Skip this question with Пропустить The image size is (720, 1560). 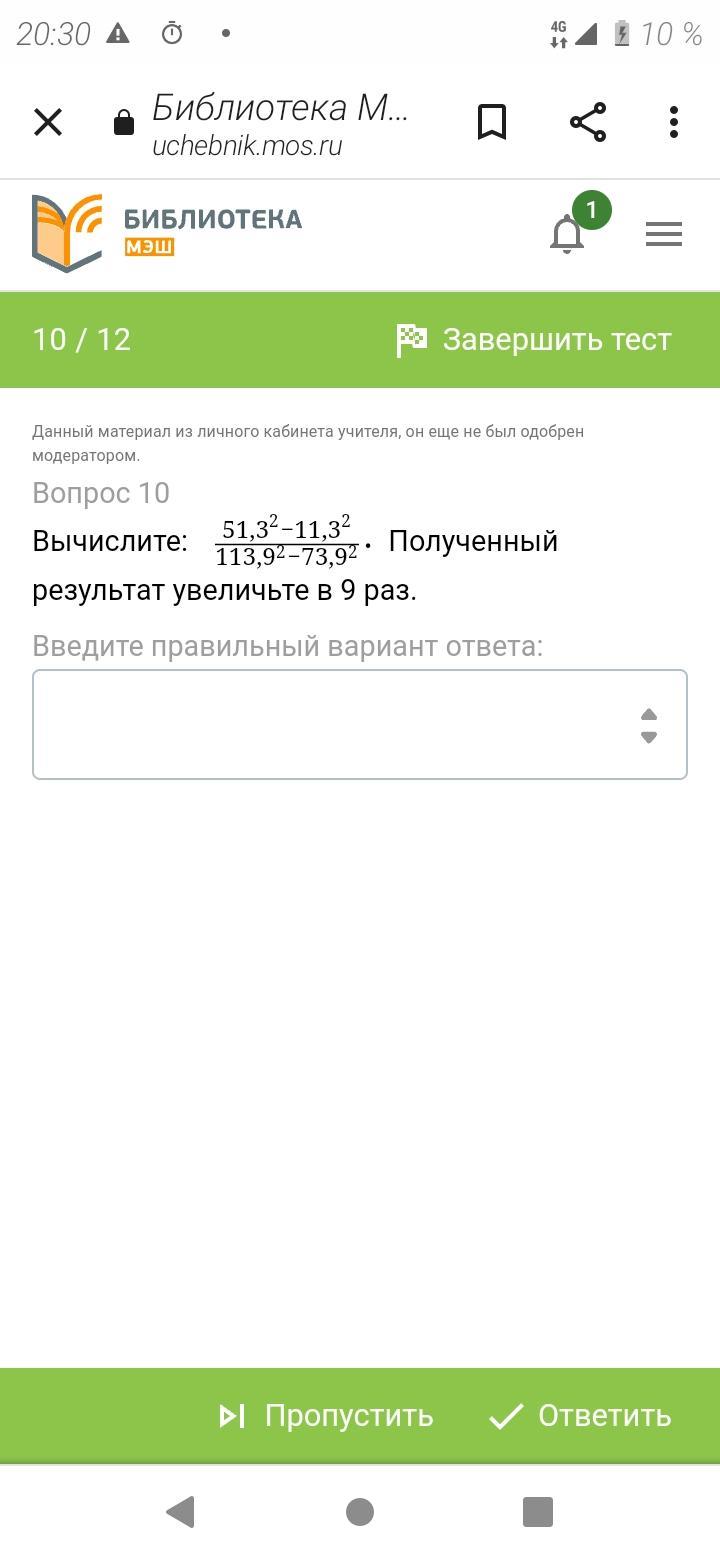[x=326, y=1416]
